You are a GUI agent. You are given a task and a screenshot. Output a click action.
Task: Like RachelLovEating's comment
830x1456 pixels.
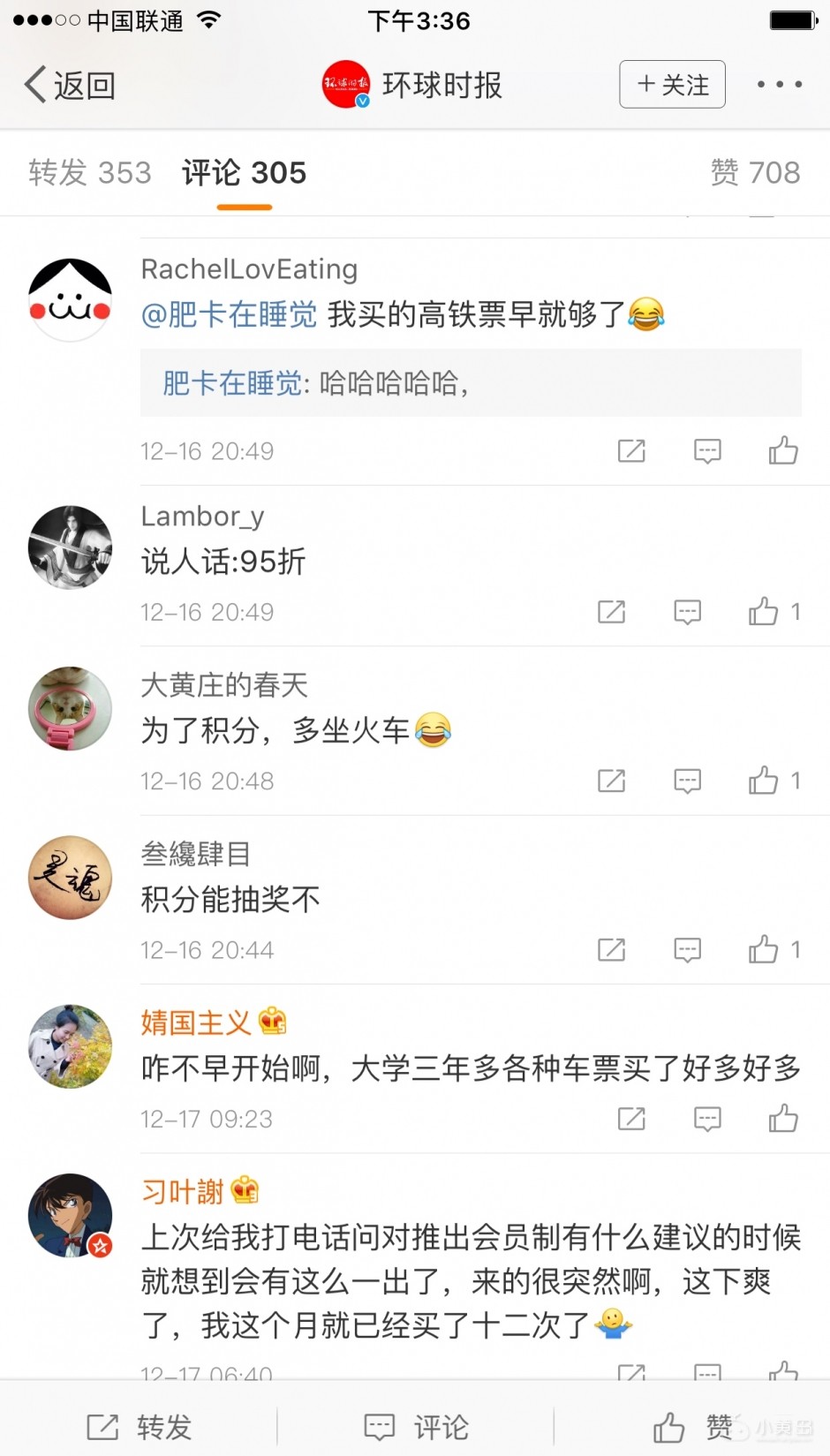click(x=783, y=451)
